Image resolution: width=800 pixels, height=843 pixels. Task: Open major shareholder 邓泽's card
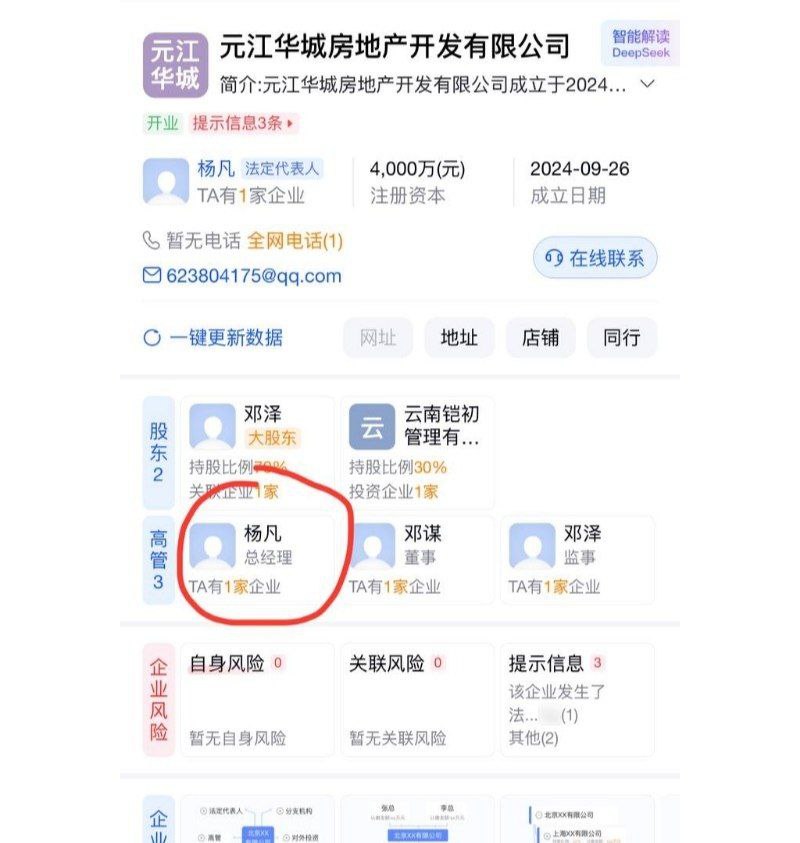point(257,451)
